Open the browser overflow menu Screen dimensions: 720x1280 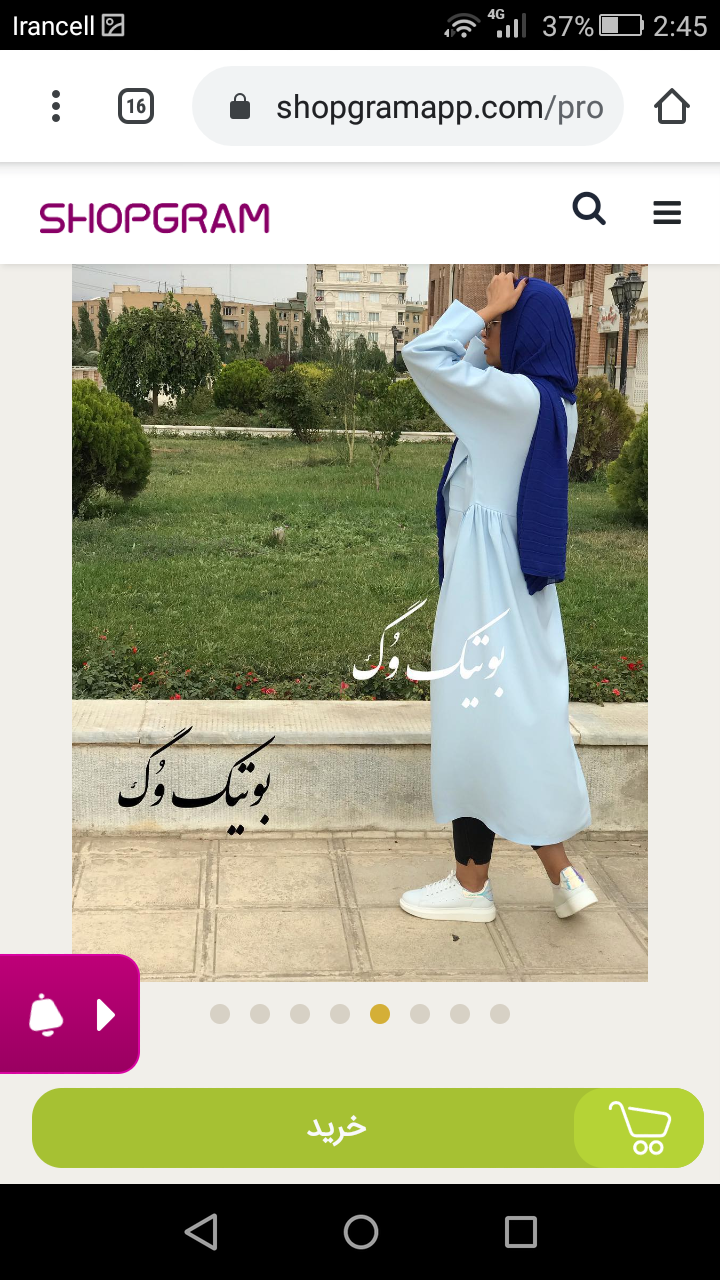click(x=56, y=106)
